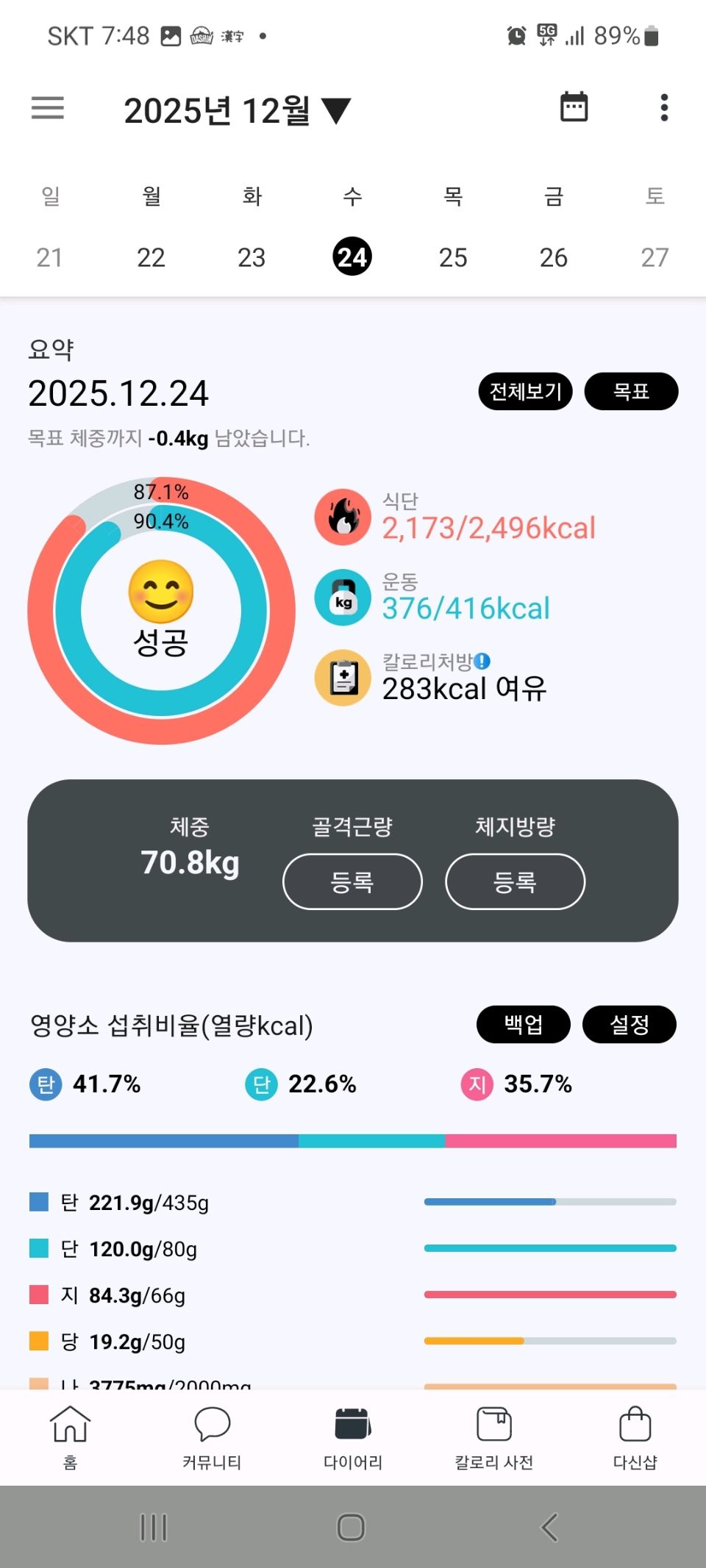Image resolution: width=706 pixels, height=1568 pixels.
Task: Go to the 홈 tab
Action: (x=70, y=1437)
